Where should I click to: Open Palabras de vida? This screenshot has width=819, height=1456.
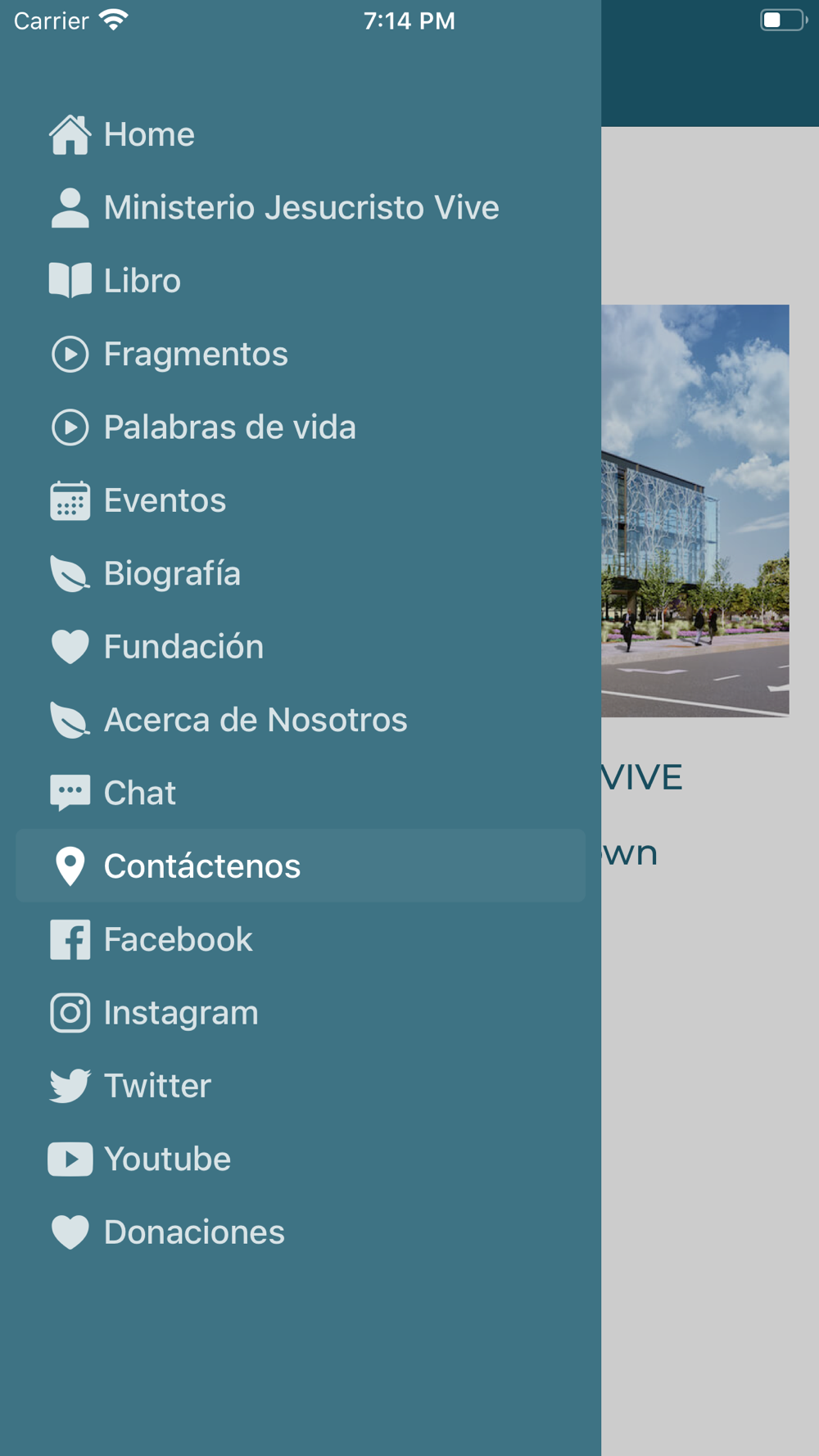(229, 427)
